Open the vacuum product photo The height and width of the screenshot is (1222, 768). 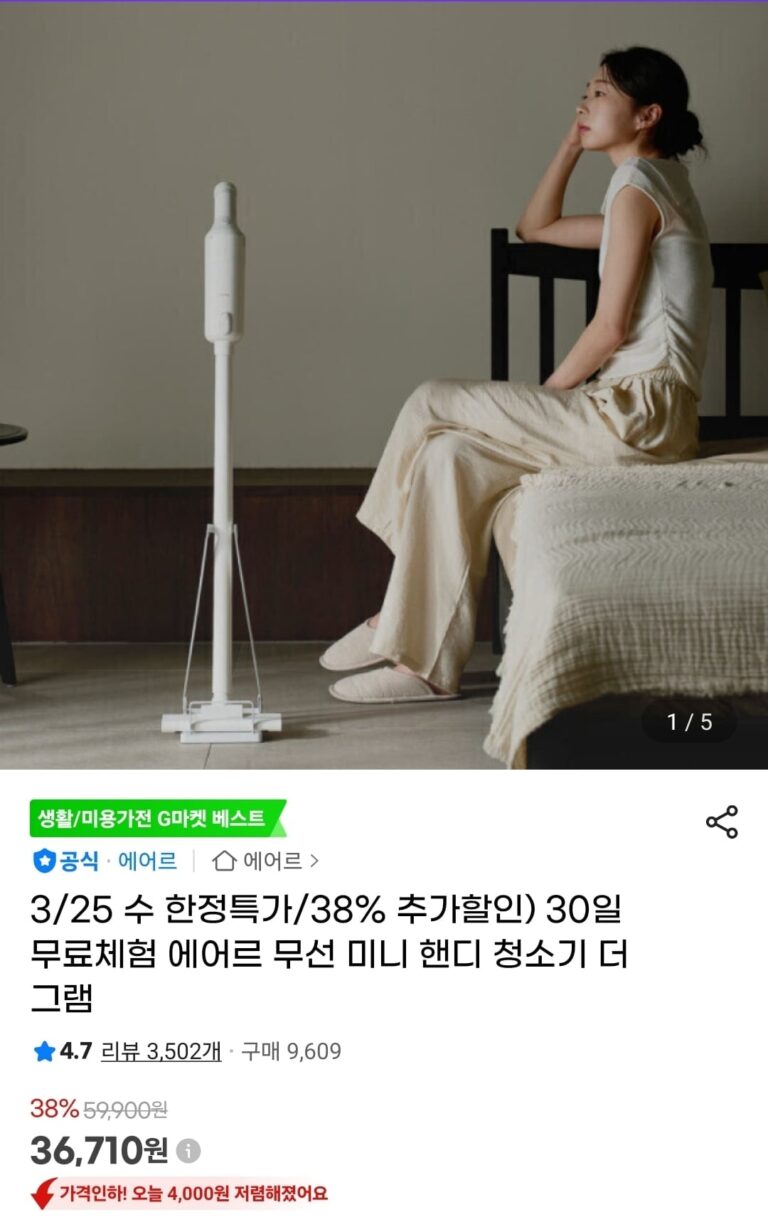[384, 385]
